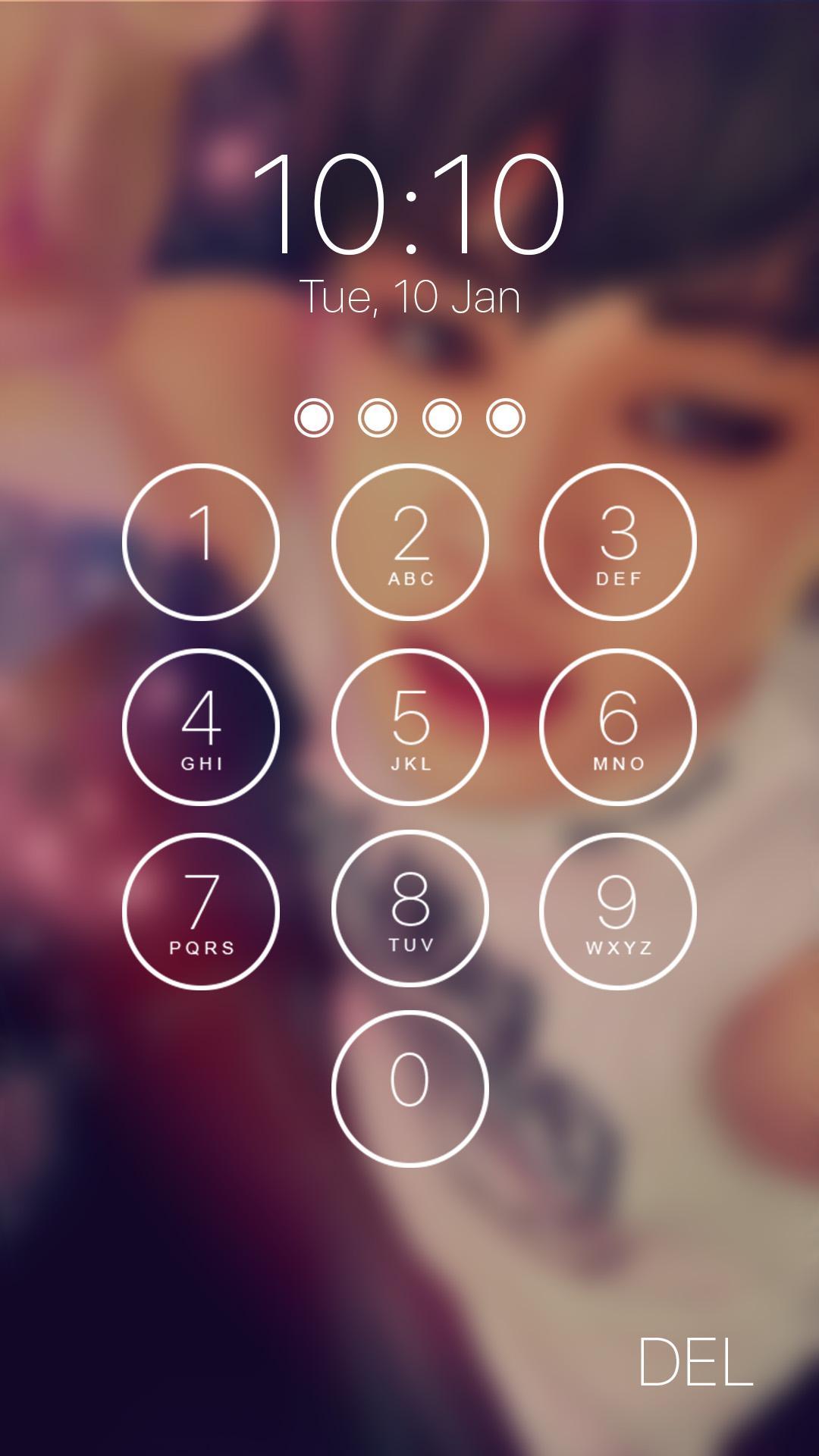Select the 9 WXYZ key

click(x=618, y=911)
